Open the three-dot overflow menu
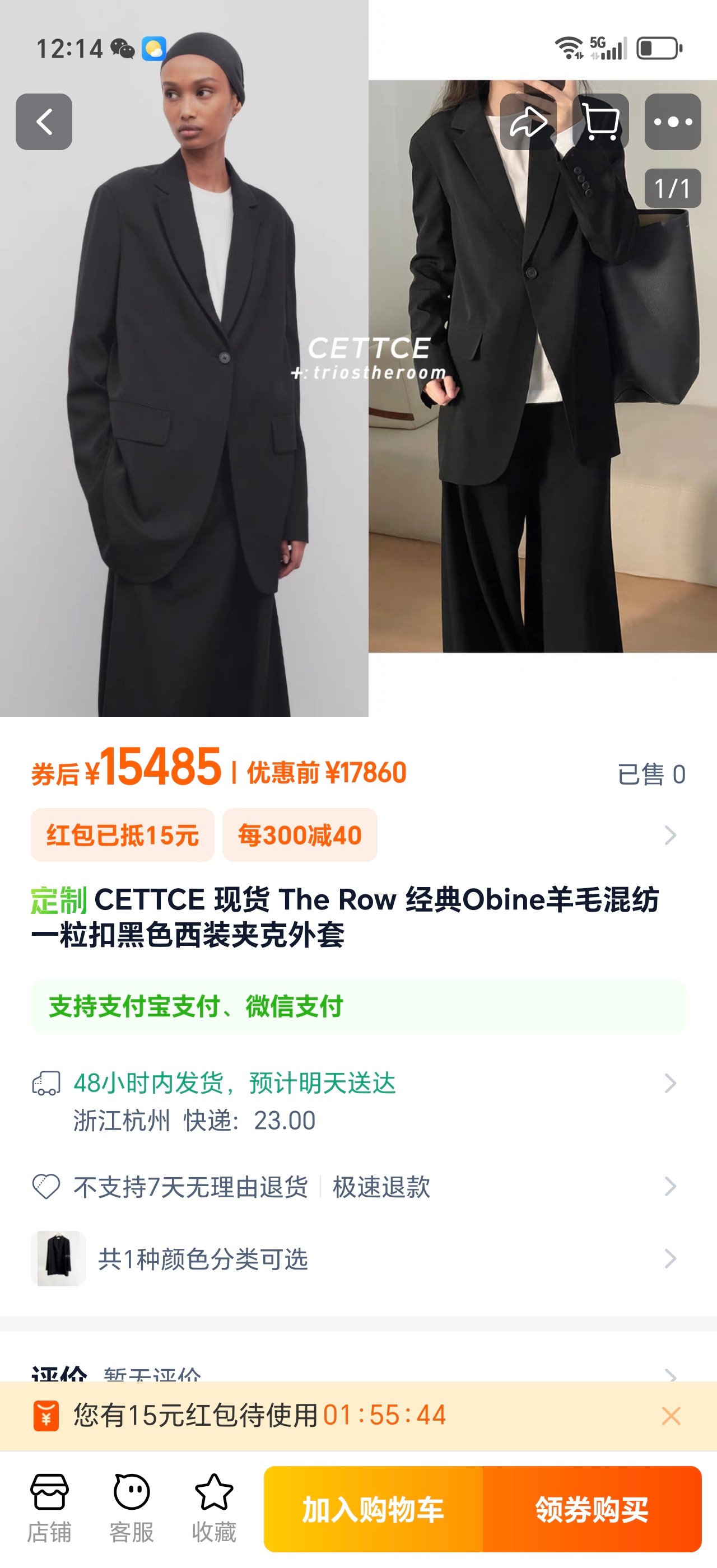717x1568 pixels. (x=673, y=122)
